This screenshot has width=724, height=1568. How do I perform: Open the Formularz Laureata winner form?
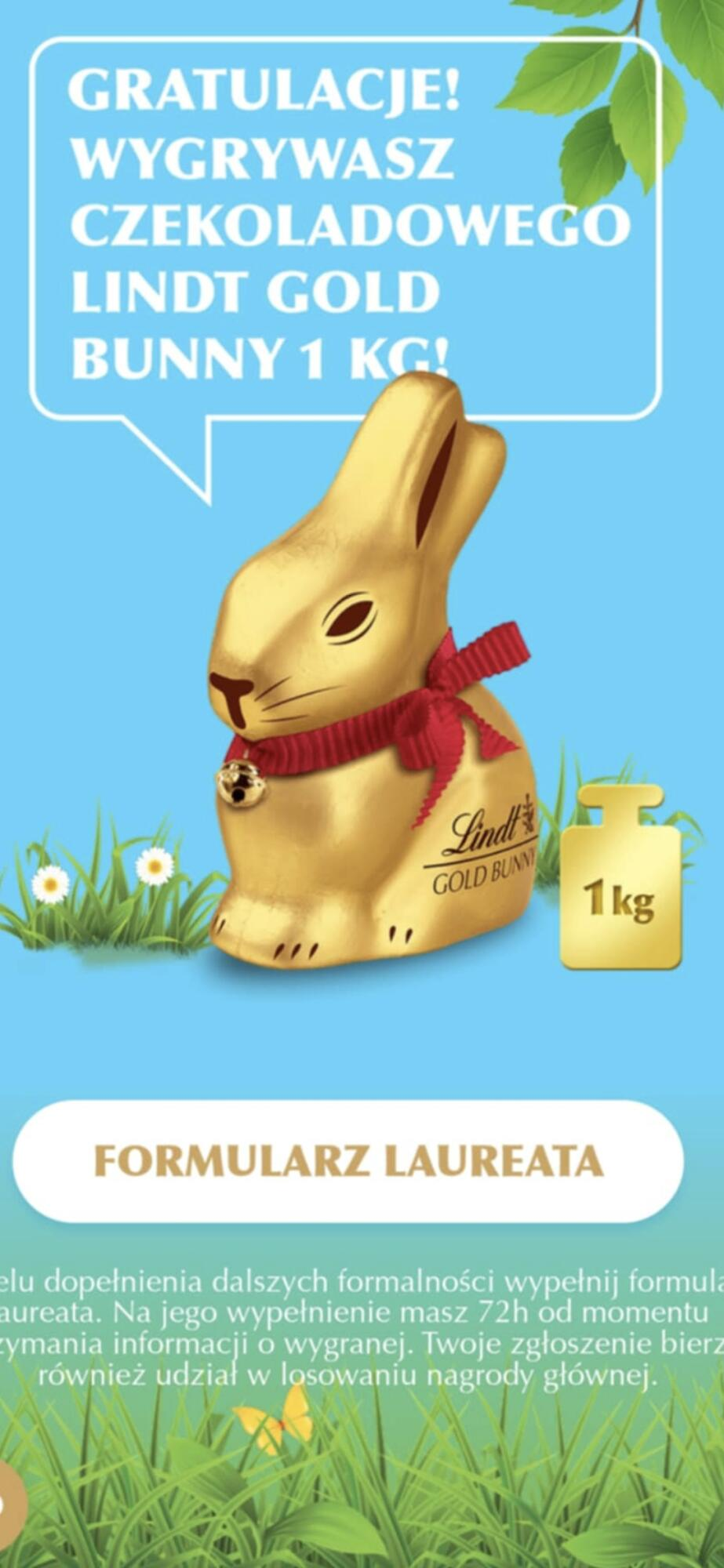tap(348, 1160)
